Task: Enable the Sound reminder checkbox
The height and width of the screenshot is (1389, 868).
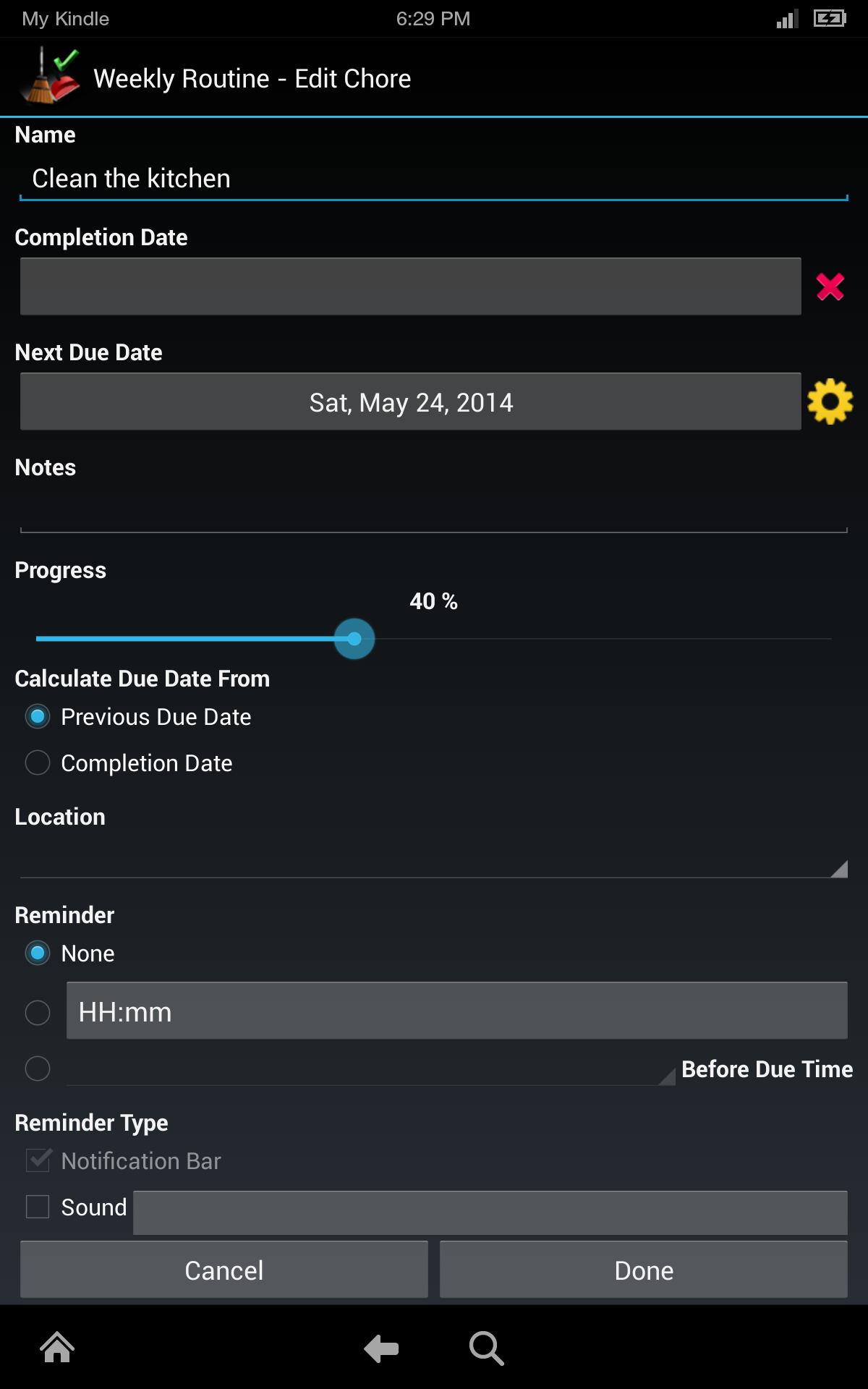Action: click(37, 1207)
